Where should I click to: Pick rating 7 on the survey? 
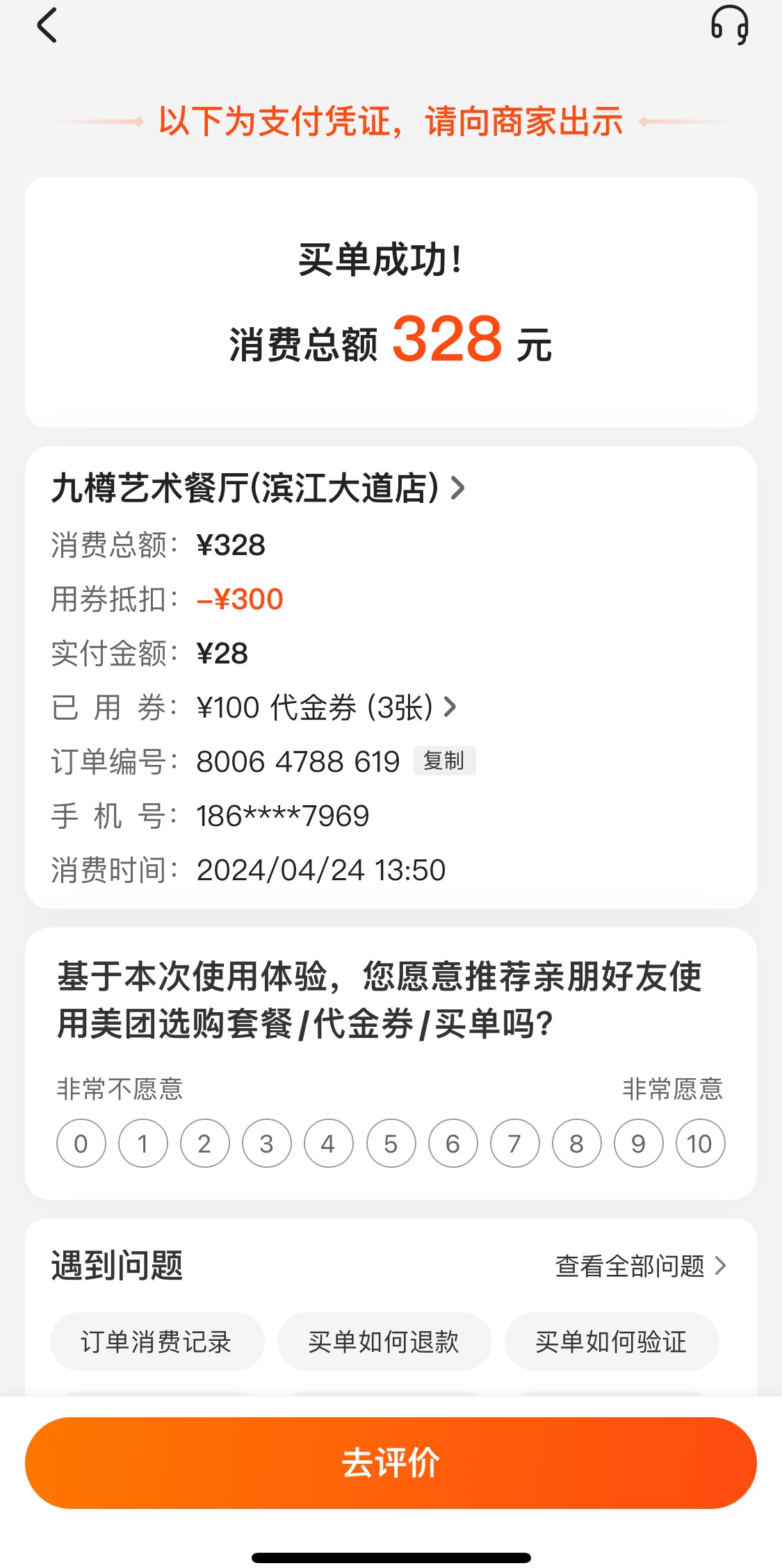coord(515,1144)
